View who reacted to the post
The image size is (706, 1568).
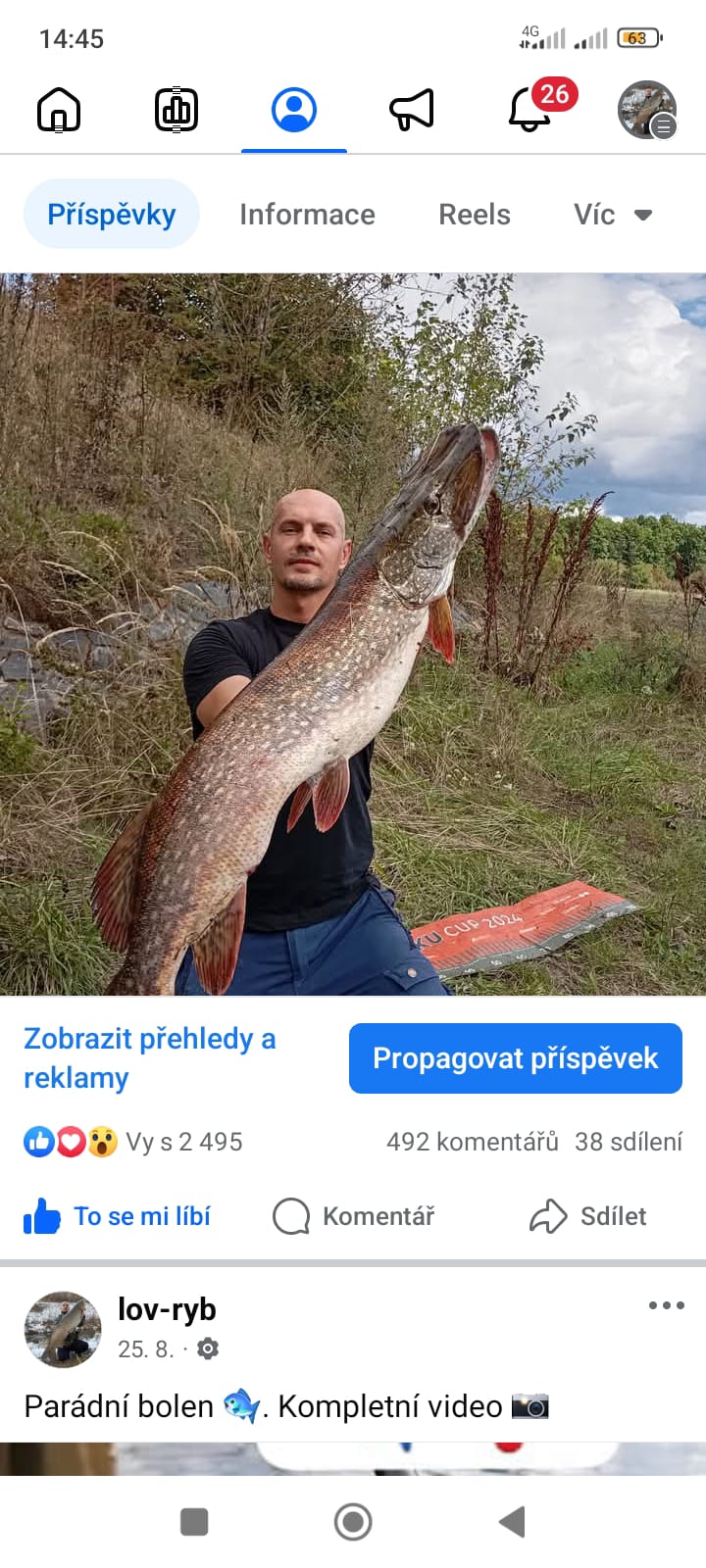coord(133,1142)
